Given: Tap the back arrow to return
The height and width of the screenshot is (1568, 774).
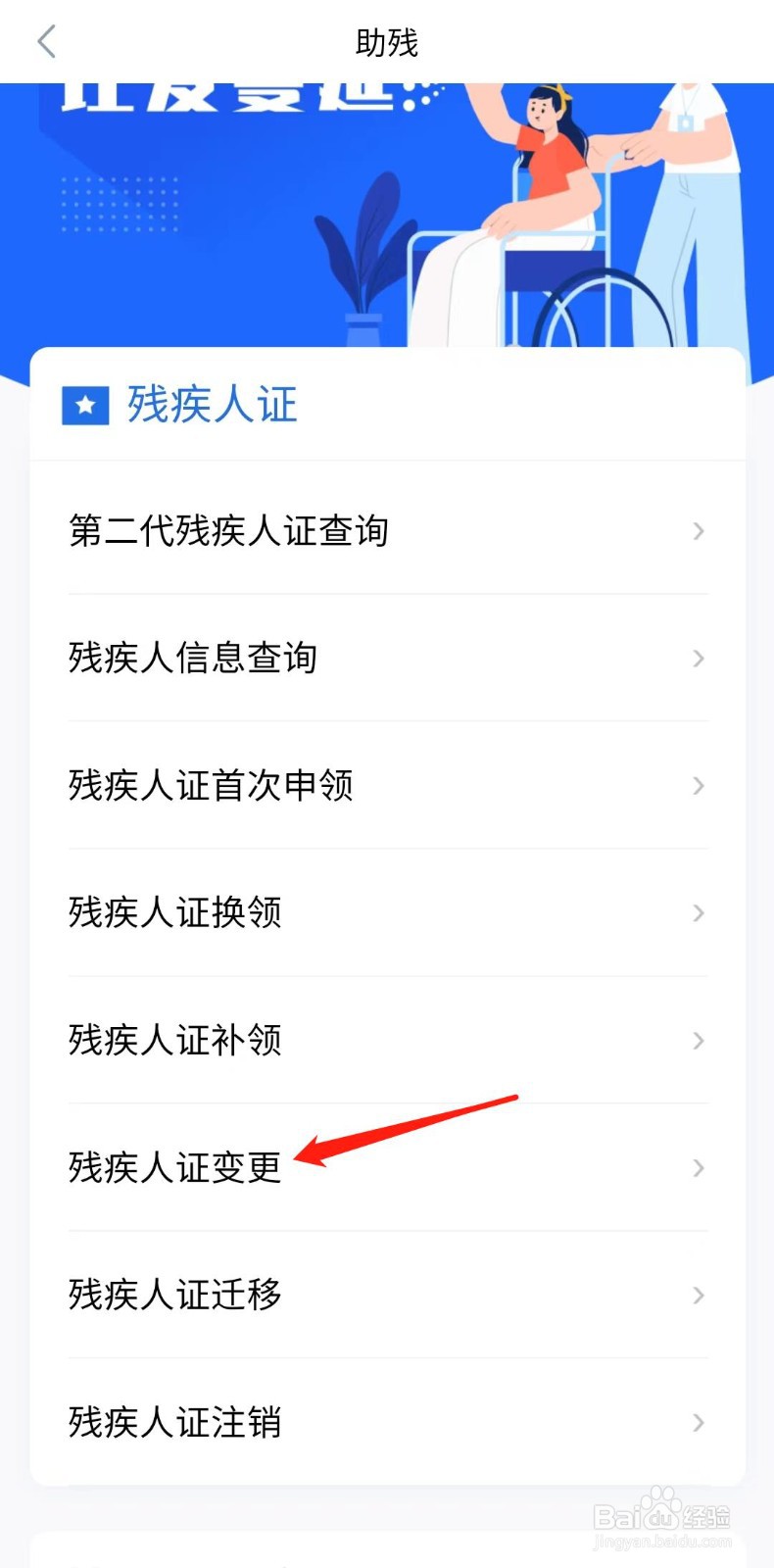Looking at the screenshot, I should (x=45, y=42).
